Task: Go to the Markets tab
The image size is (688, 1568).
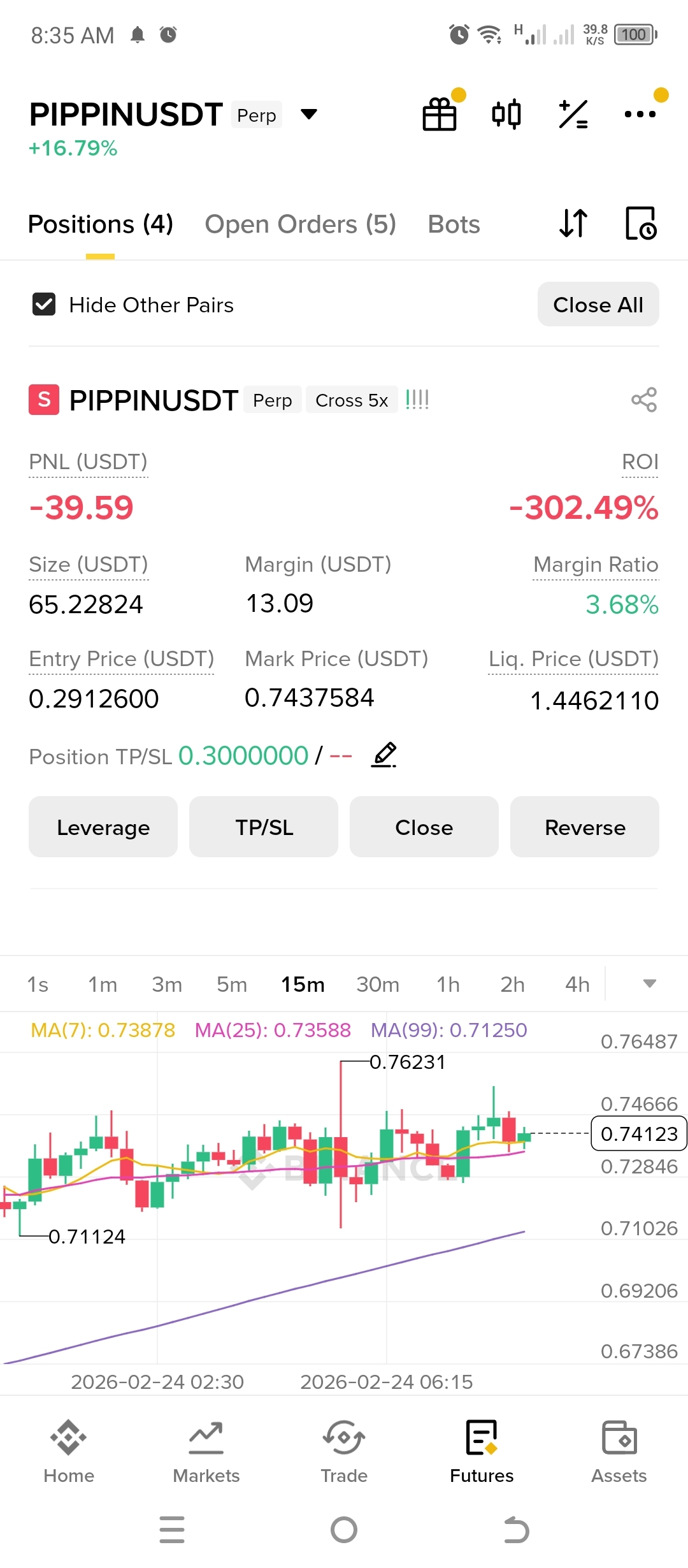Action: (206, 1450)
